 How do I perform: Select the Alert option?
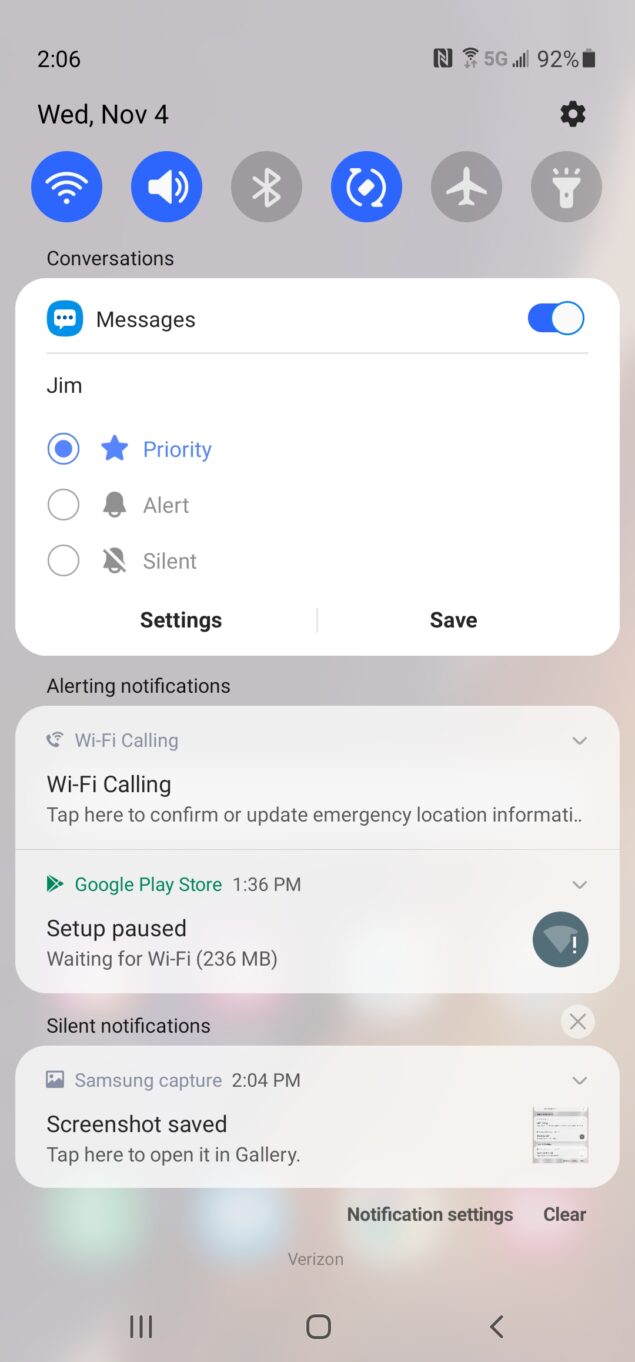pyautogui.click(x=118, y=505)
